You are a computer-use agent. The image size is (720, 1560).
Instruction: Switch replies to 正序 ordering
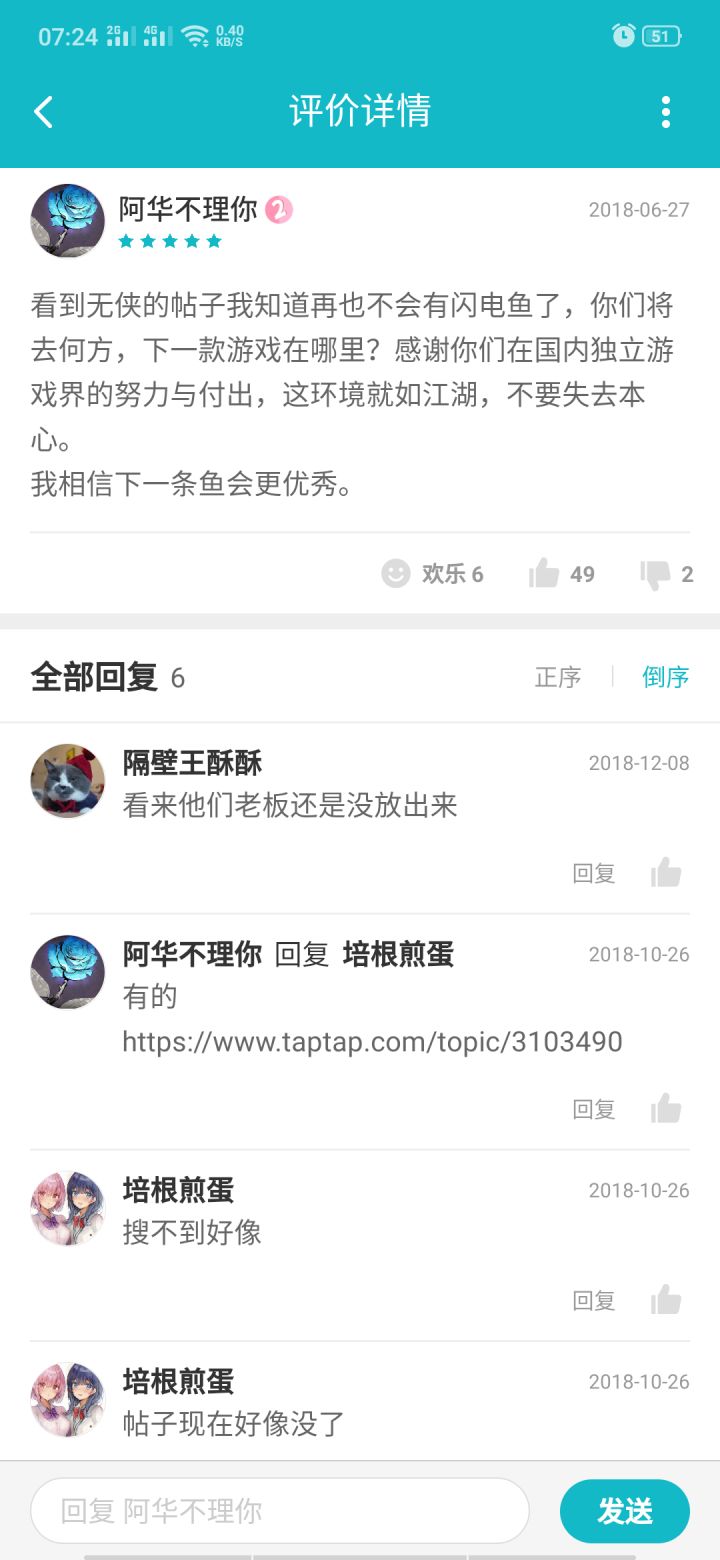click(558, 677)
